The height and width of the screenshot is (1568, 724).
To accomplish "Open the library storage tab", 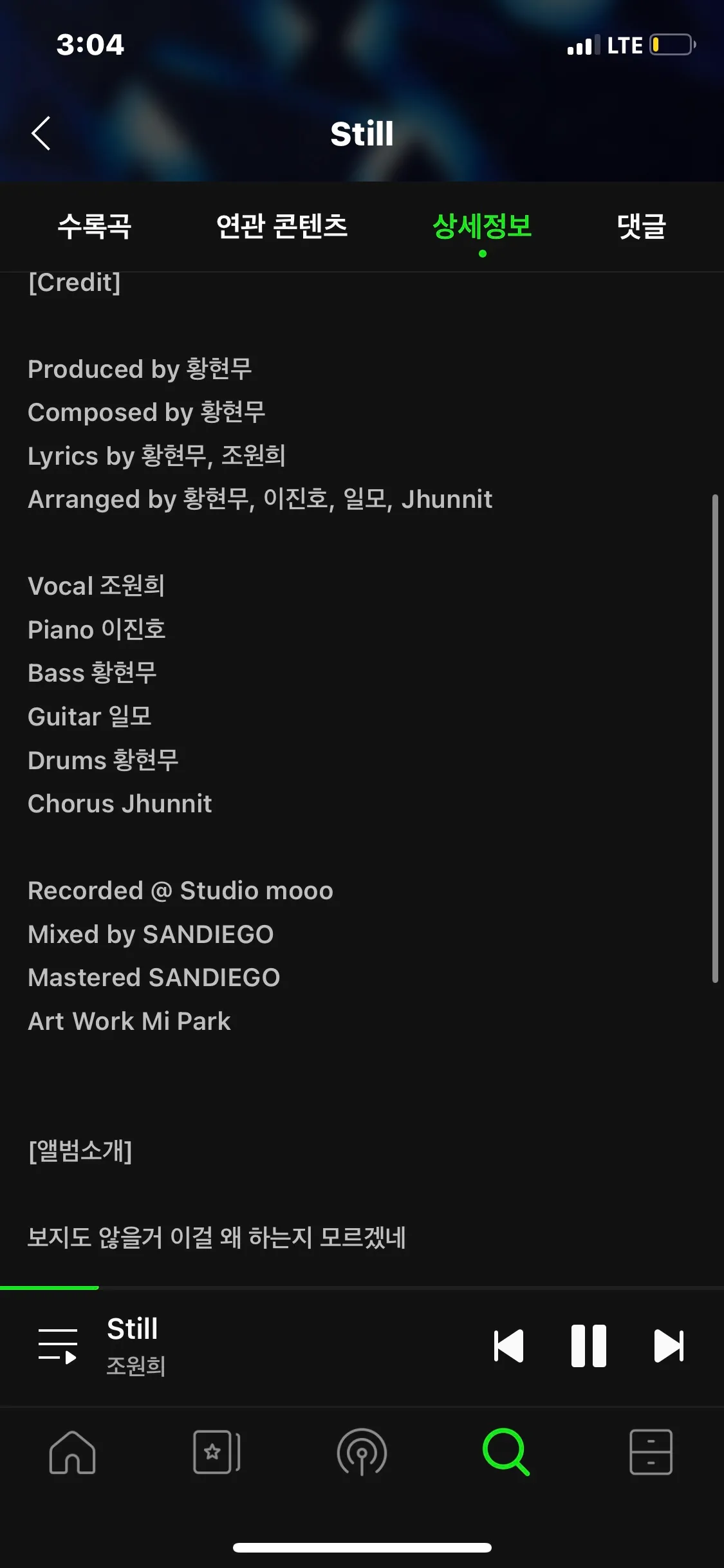I will click(x=651, y=1452).
